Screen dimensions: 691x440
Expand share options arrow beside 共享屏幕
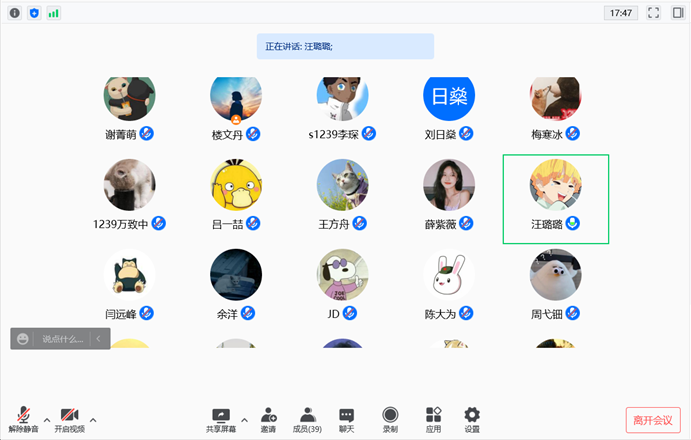(x=244, y=419)
